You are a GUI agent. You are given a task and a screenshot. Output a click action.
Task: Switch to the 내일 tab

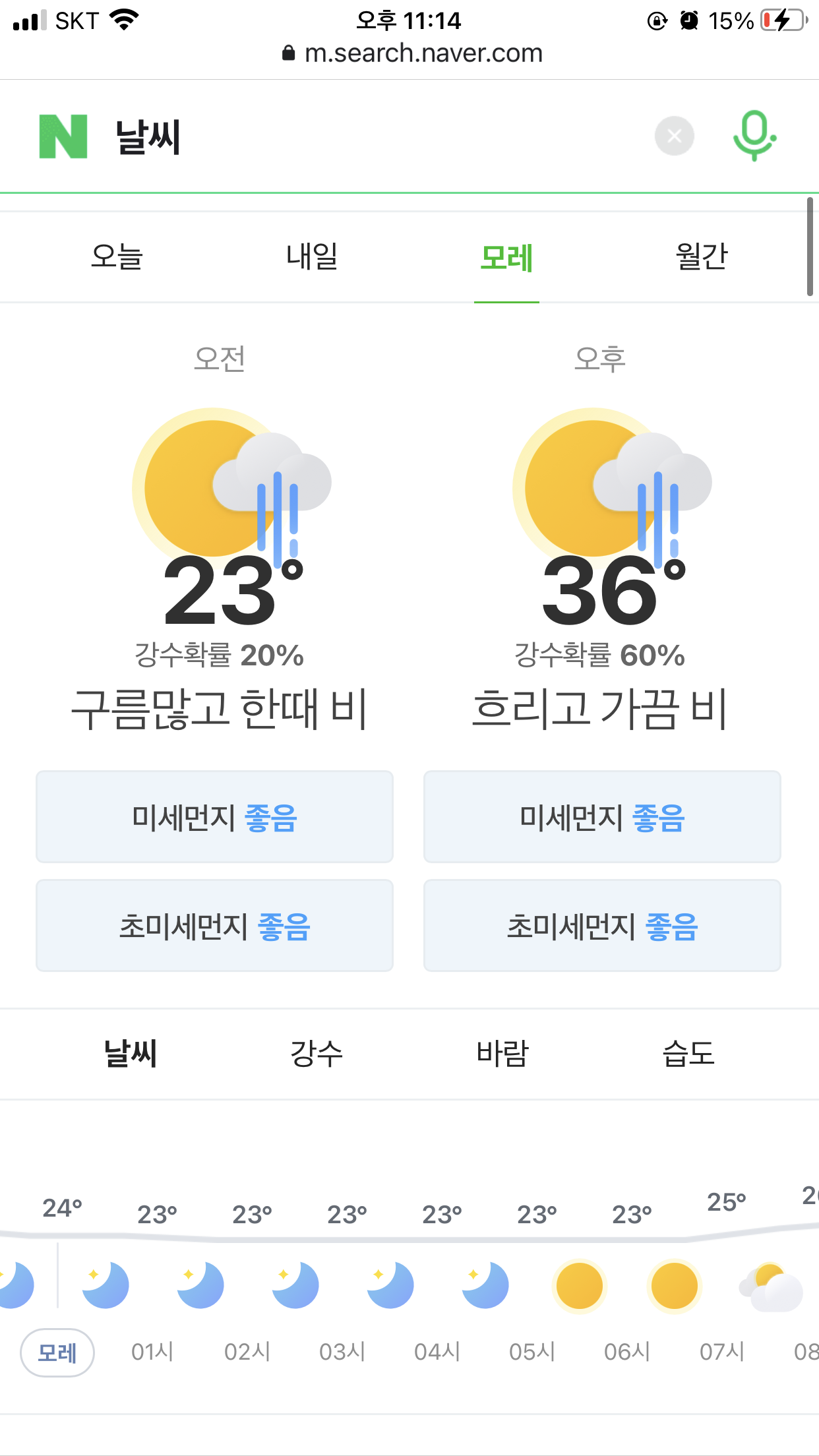click(312, 257)
